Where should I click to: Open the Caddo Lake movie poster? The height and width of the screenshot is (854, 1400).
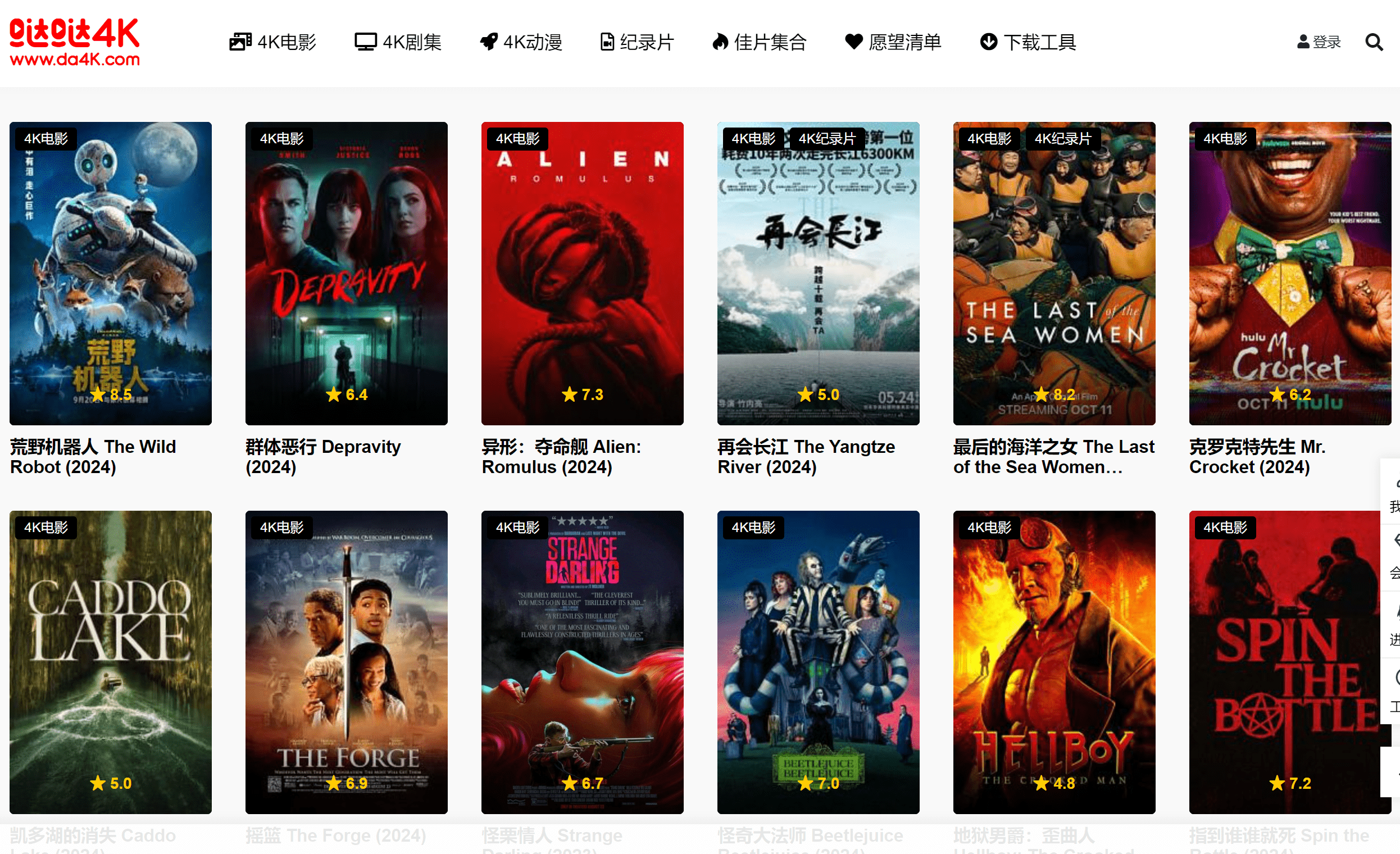(x=111, y=662)
